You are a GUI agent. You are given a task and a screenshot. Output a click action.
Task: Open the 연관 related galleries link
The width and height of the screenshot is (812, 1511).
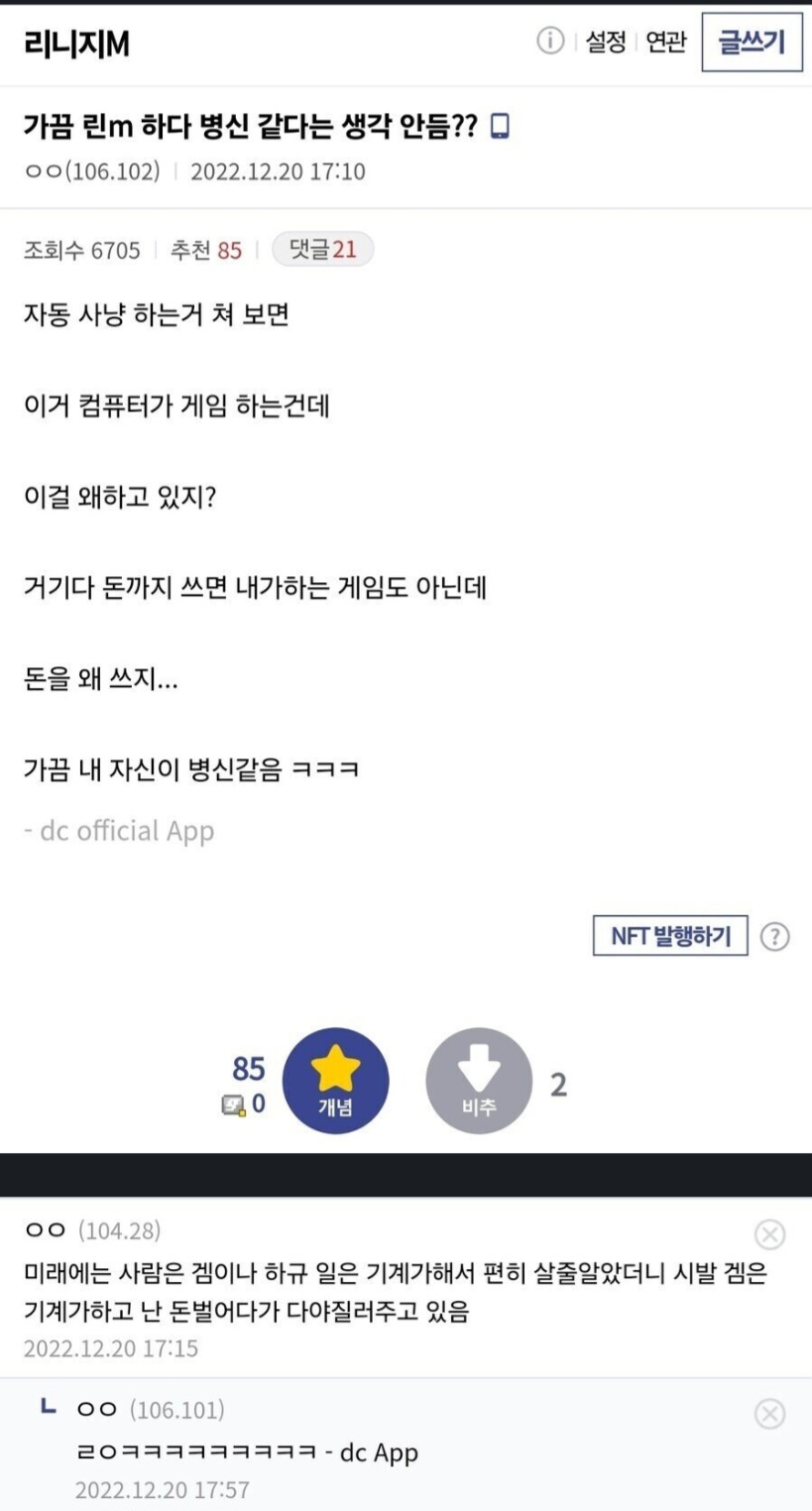click(x=665, y=42)
